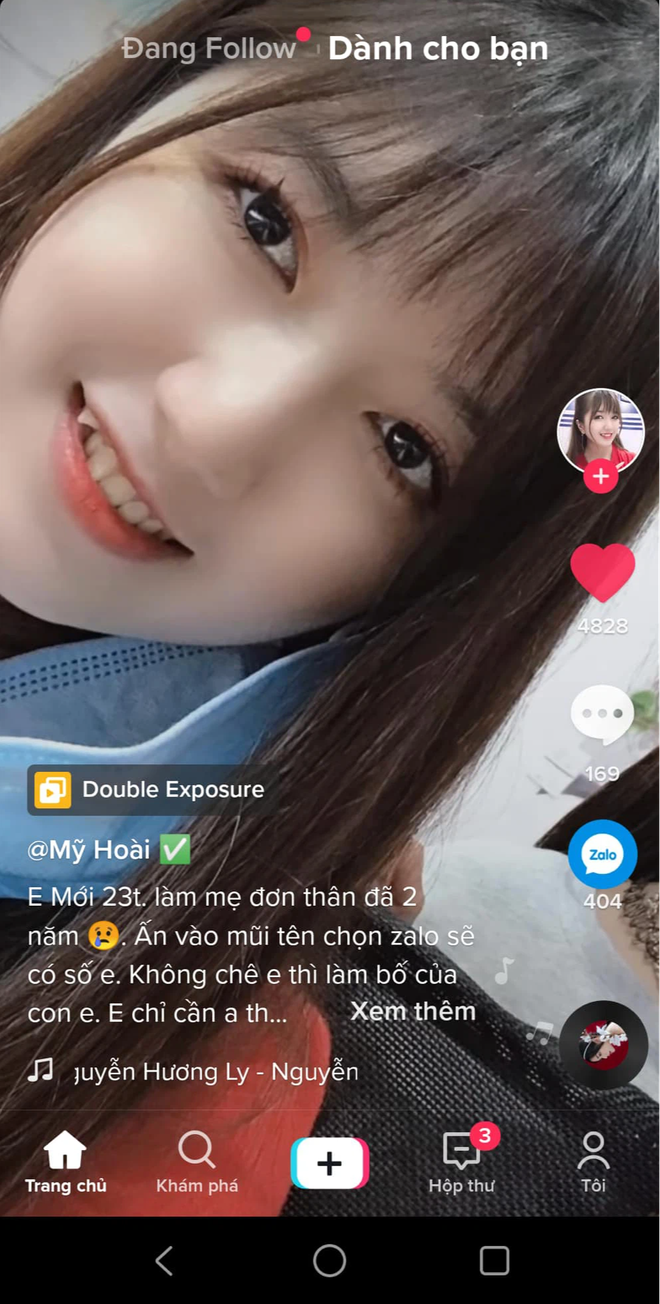This screenshot has width=660, height=1304.
Task: Expand caption with Xem thêm
Action: coord(413,1011)
